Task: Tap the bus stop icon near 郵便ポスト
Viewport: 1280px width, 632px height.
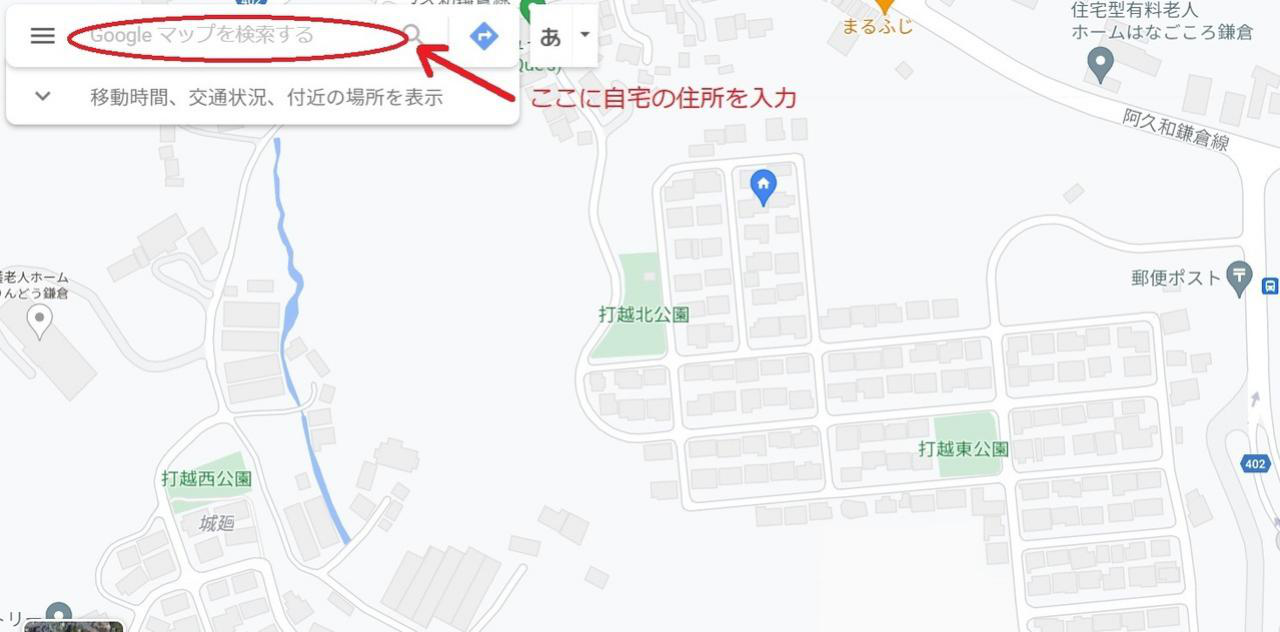Action: click(x=1269, y=286)
